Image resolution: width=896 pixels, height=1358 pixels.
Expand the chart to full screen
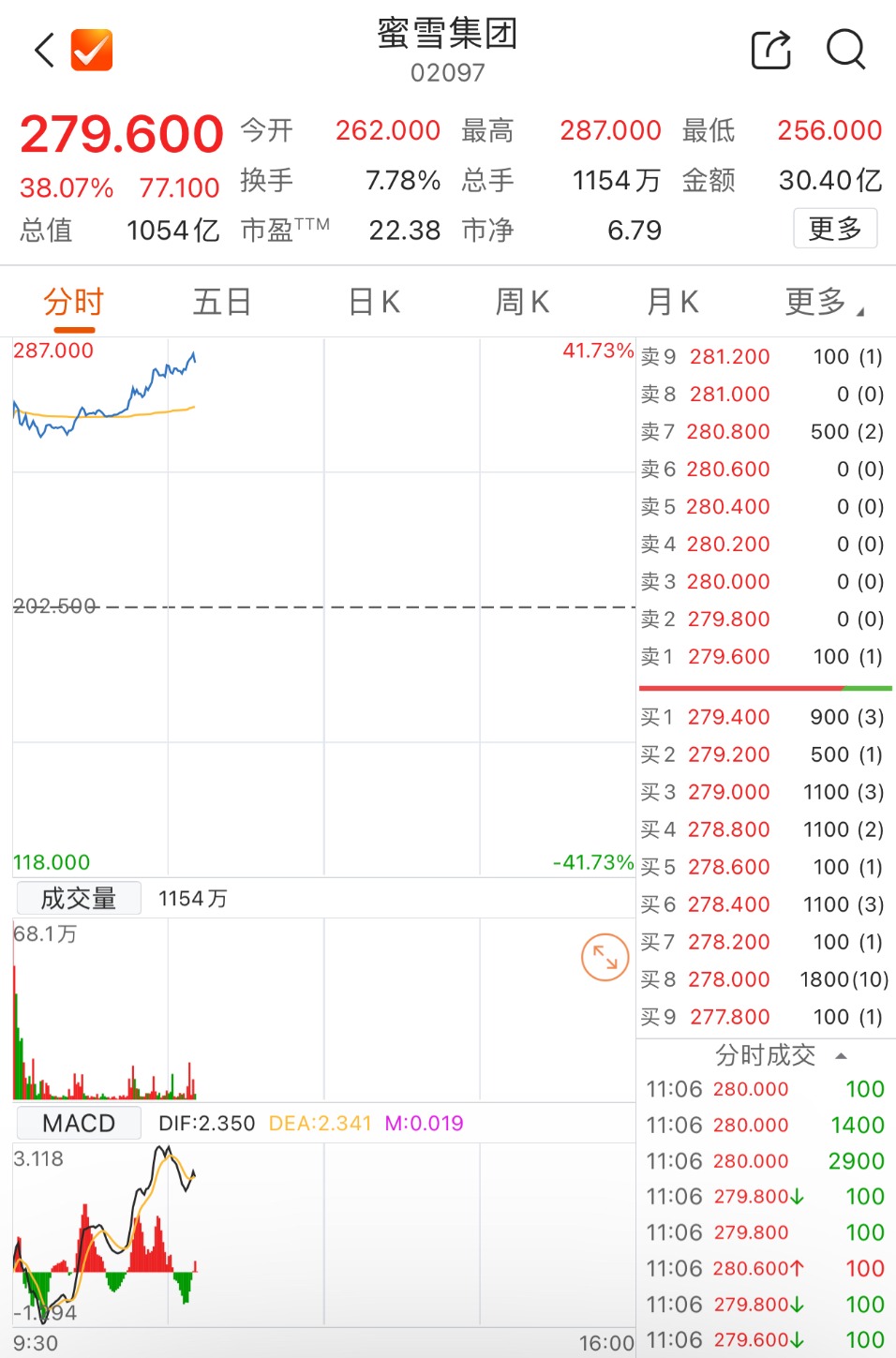(x=605, y=957)
